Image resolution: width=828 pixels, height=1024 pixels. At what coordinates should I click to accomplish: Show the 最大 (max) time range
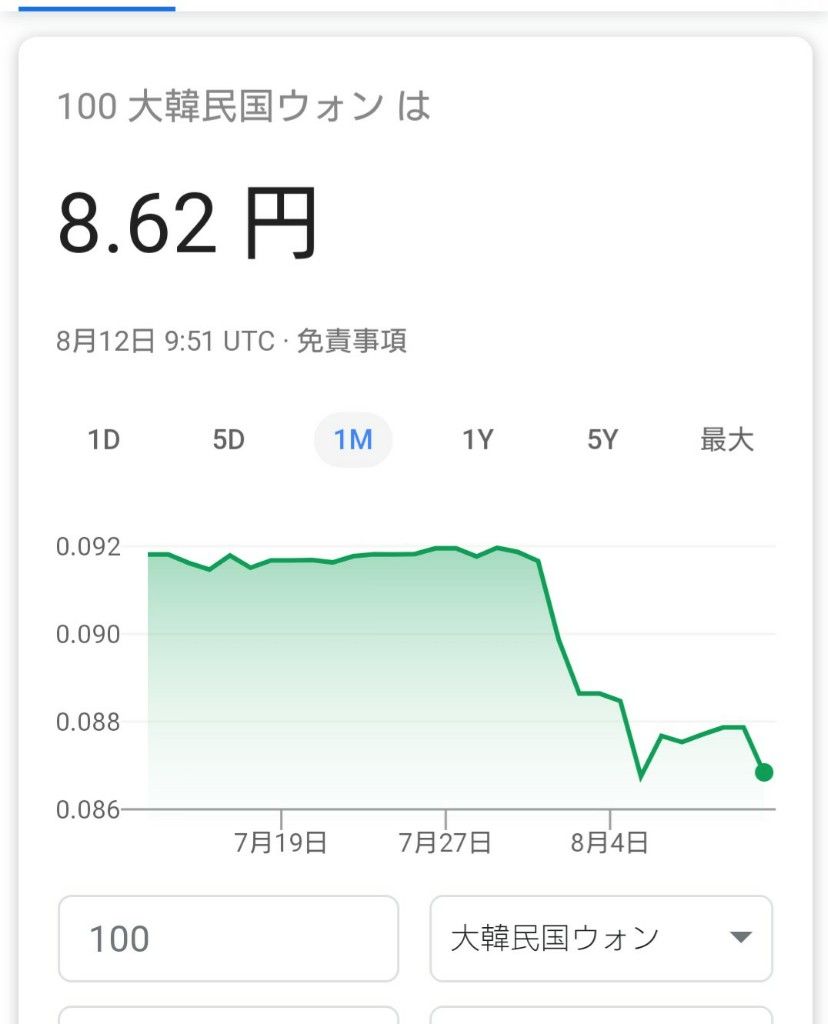click(x=727, y=440)
